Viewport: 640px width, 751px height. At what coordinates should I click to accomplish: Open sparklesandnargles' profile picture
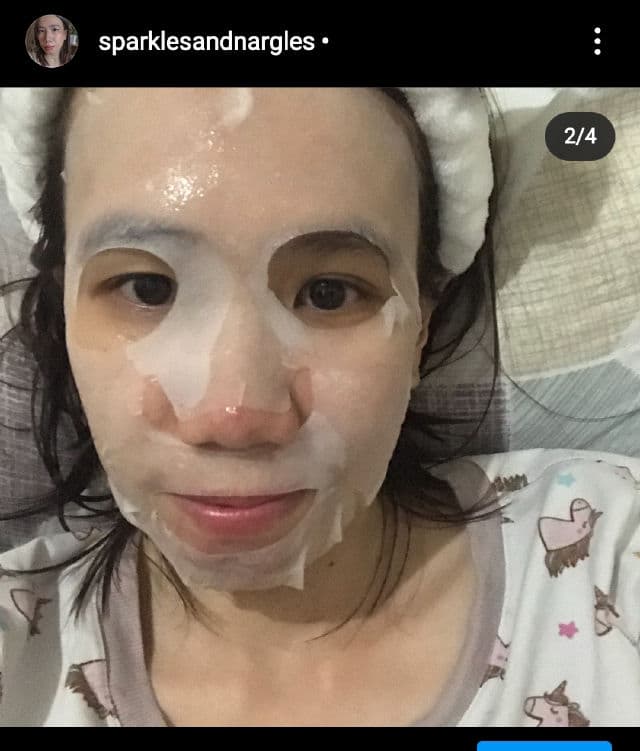51,41
